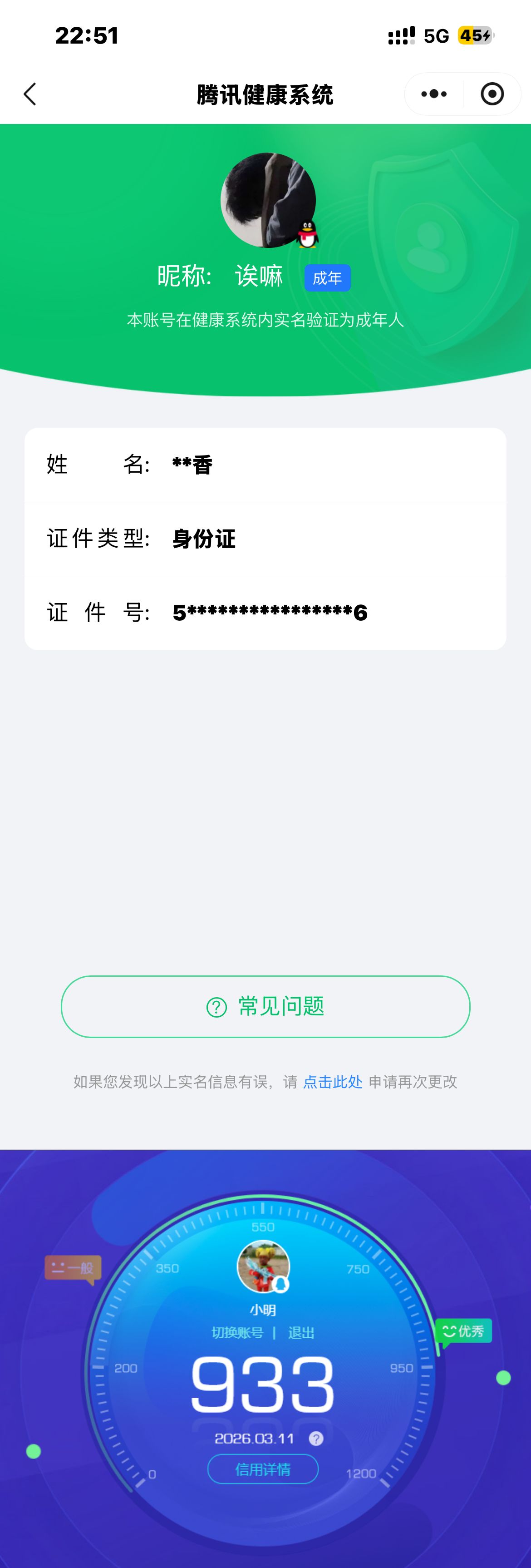Close the mini program with the circle icon
This screenshot has height=1568, width=531.
(492, 94)
